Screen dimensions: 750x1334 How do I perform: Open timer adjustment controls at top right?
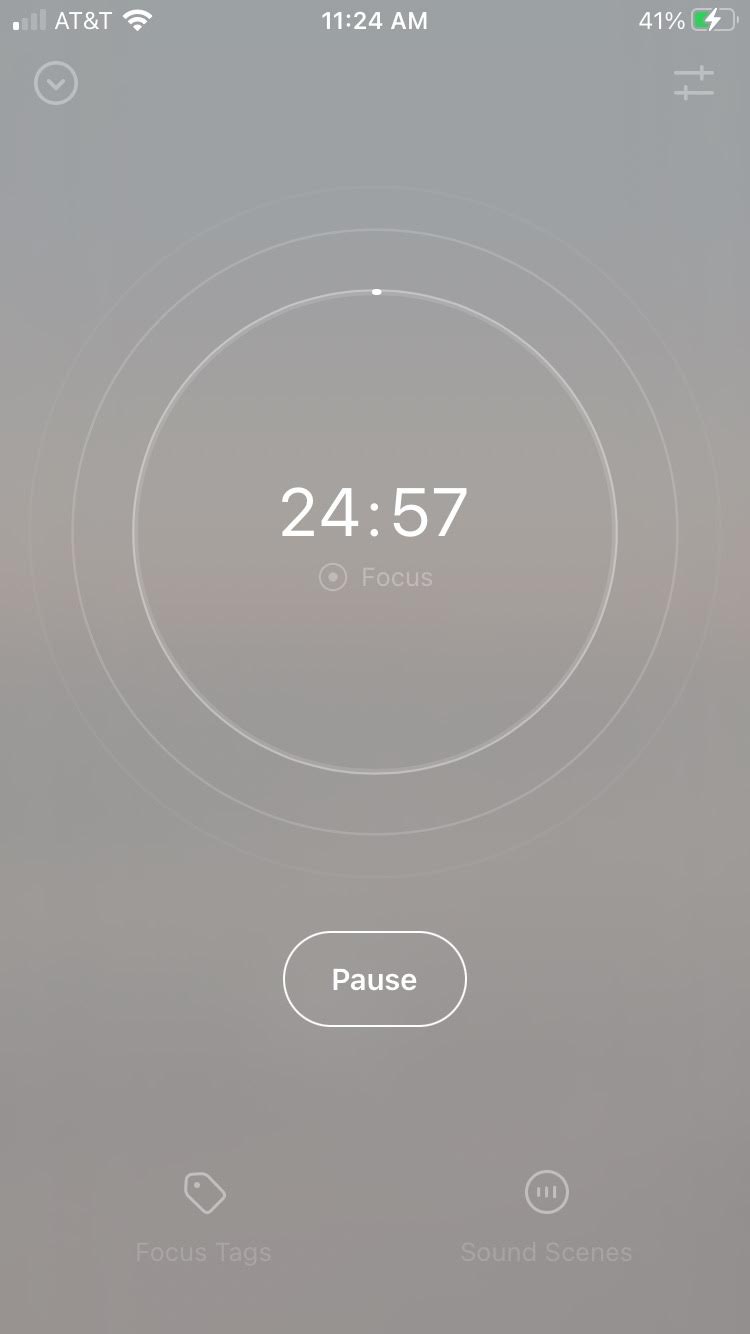(694, 83)
